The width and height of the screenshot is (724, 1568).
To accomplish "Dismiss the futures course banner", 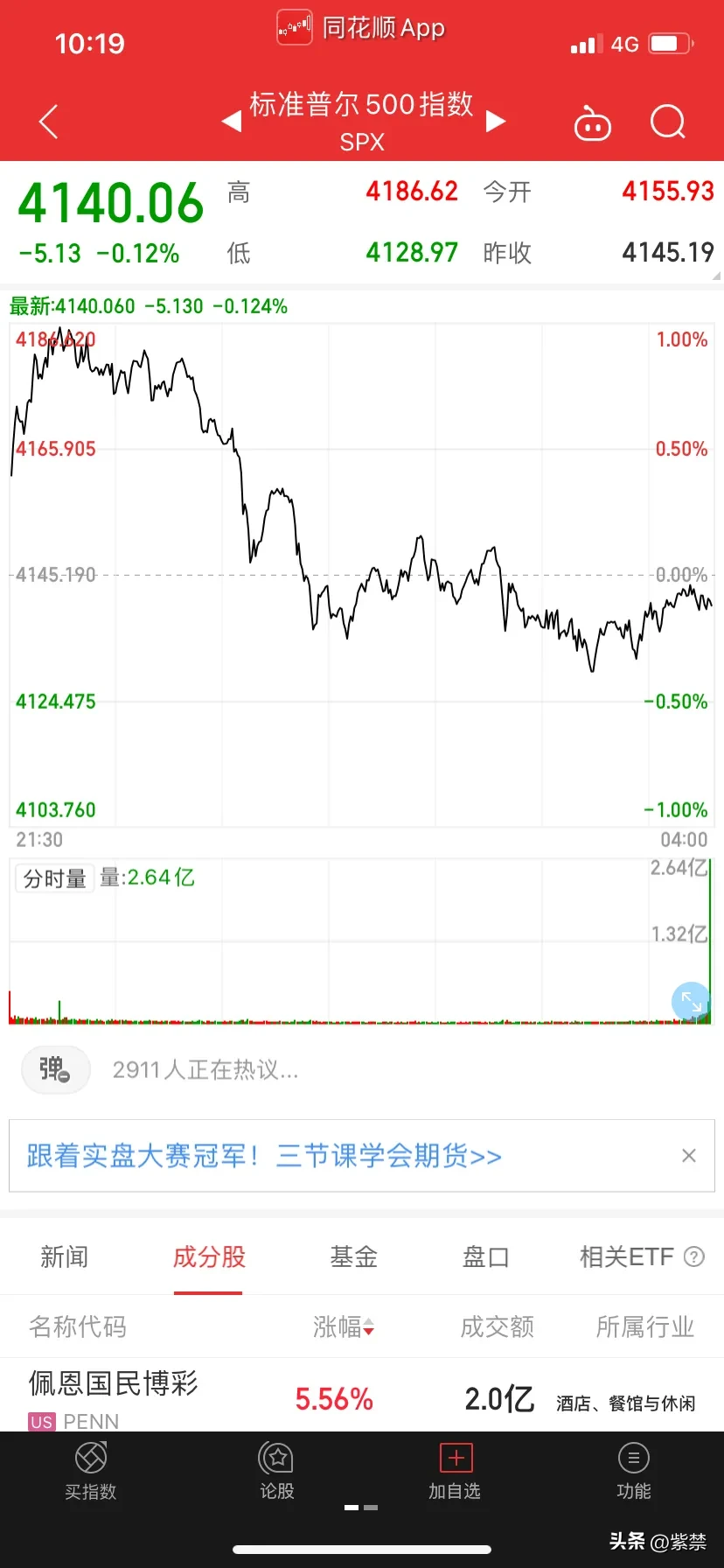I will (x=689, y=1156).
